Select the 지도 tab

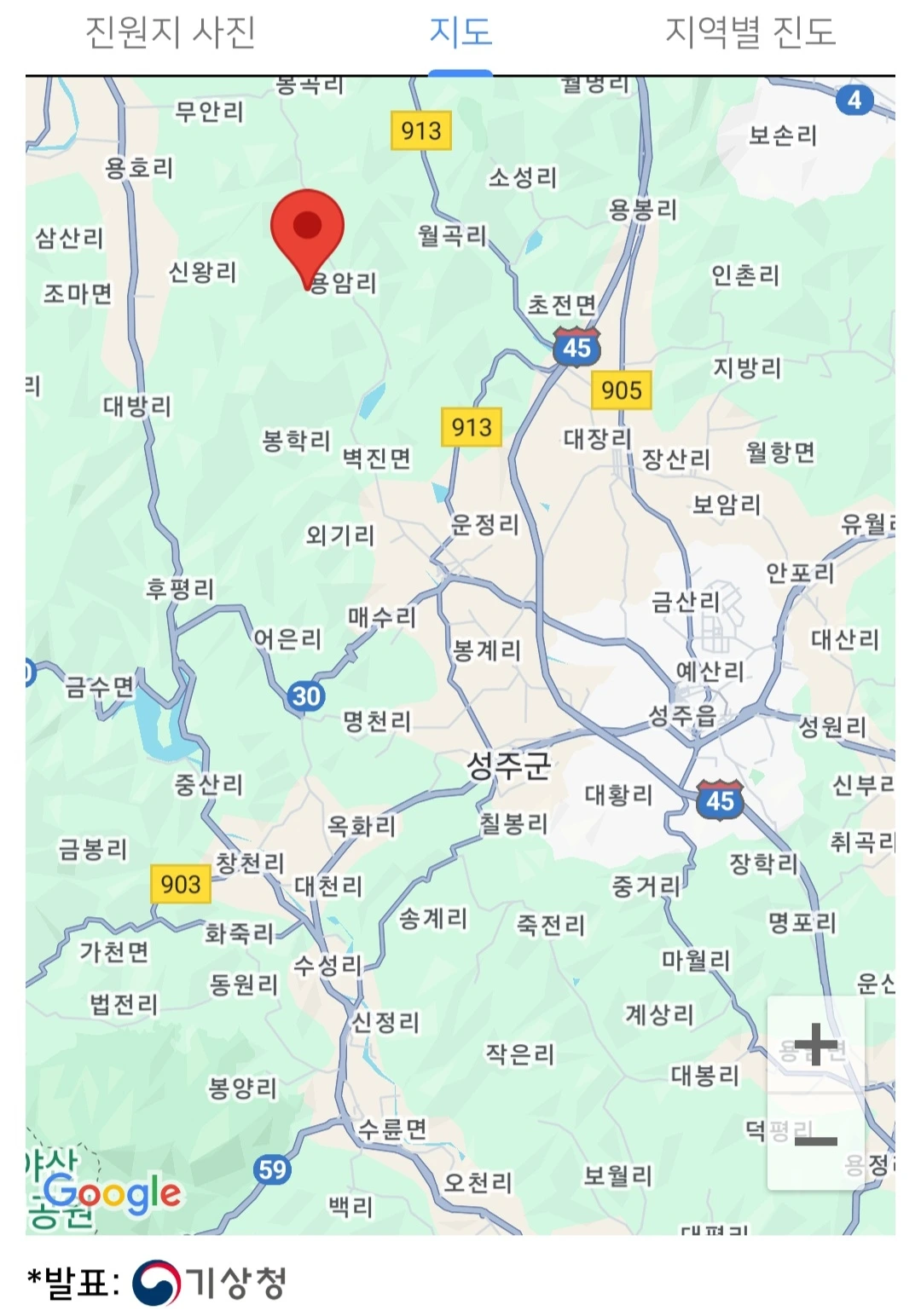point(460,32)
